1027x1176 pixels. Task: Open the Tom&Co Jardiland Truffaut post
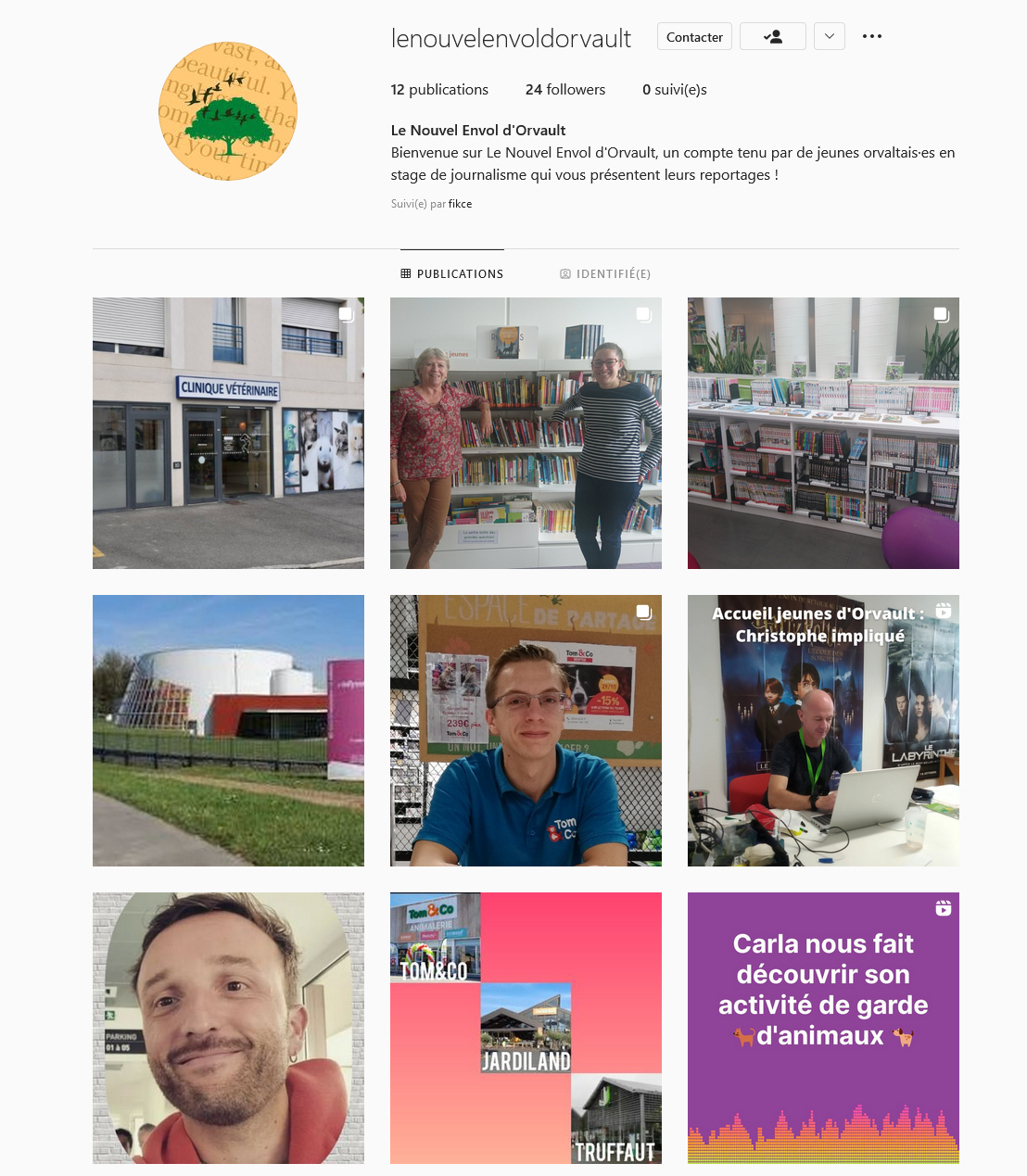526,1028
